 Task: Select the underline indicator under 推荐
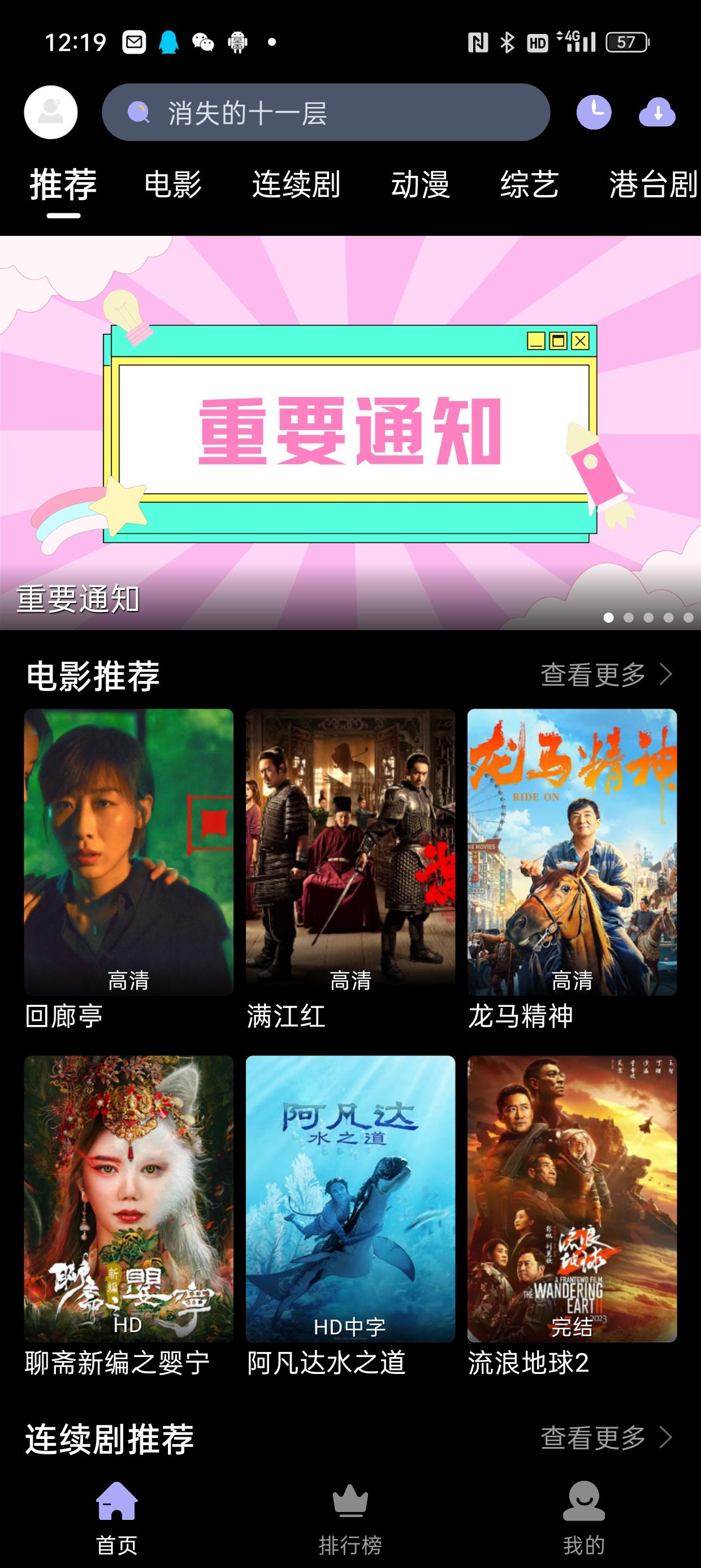63,214
